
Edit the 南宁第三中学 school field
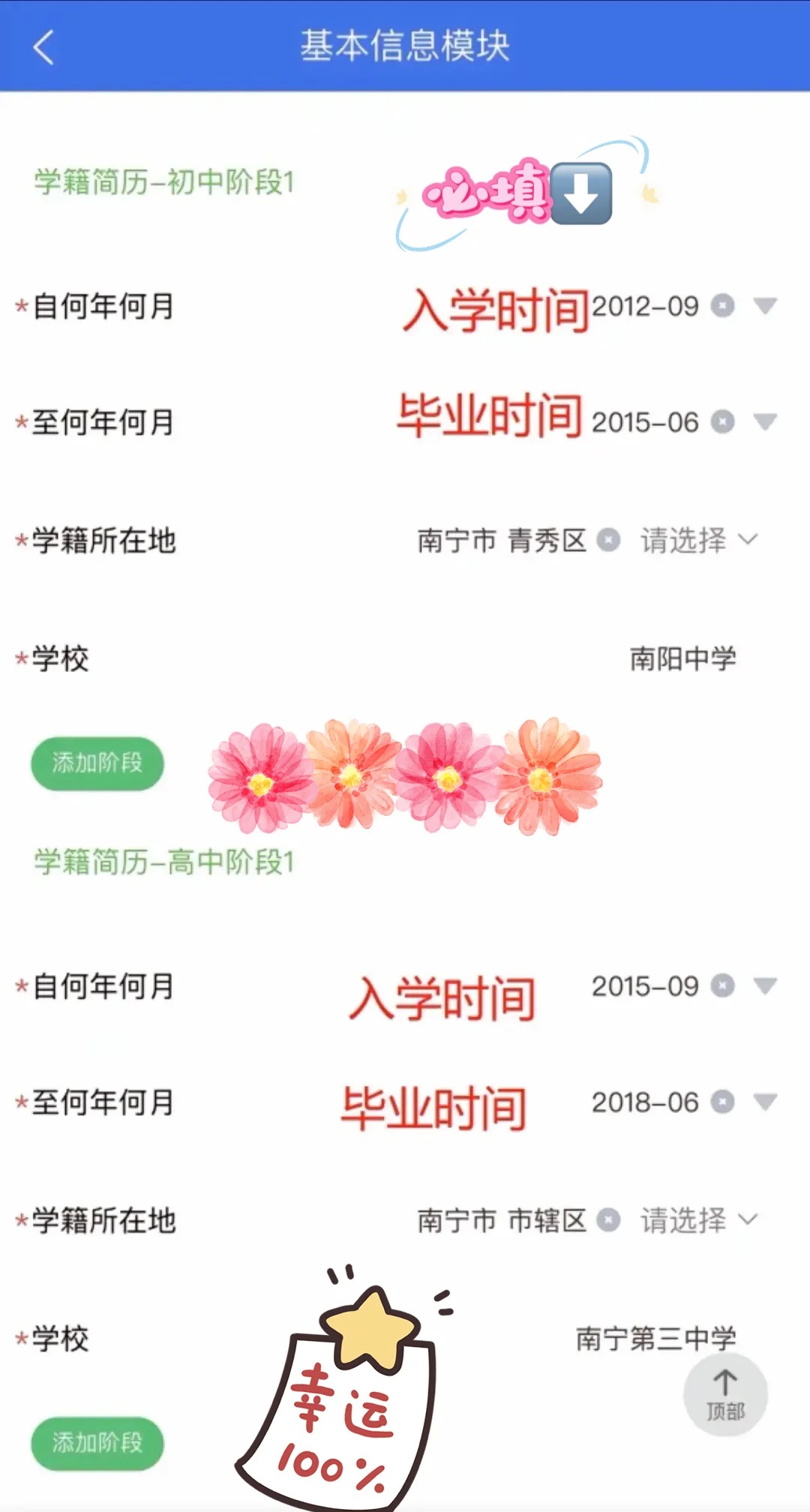655,1339
